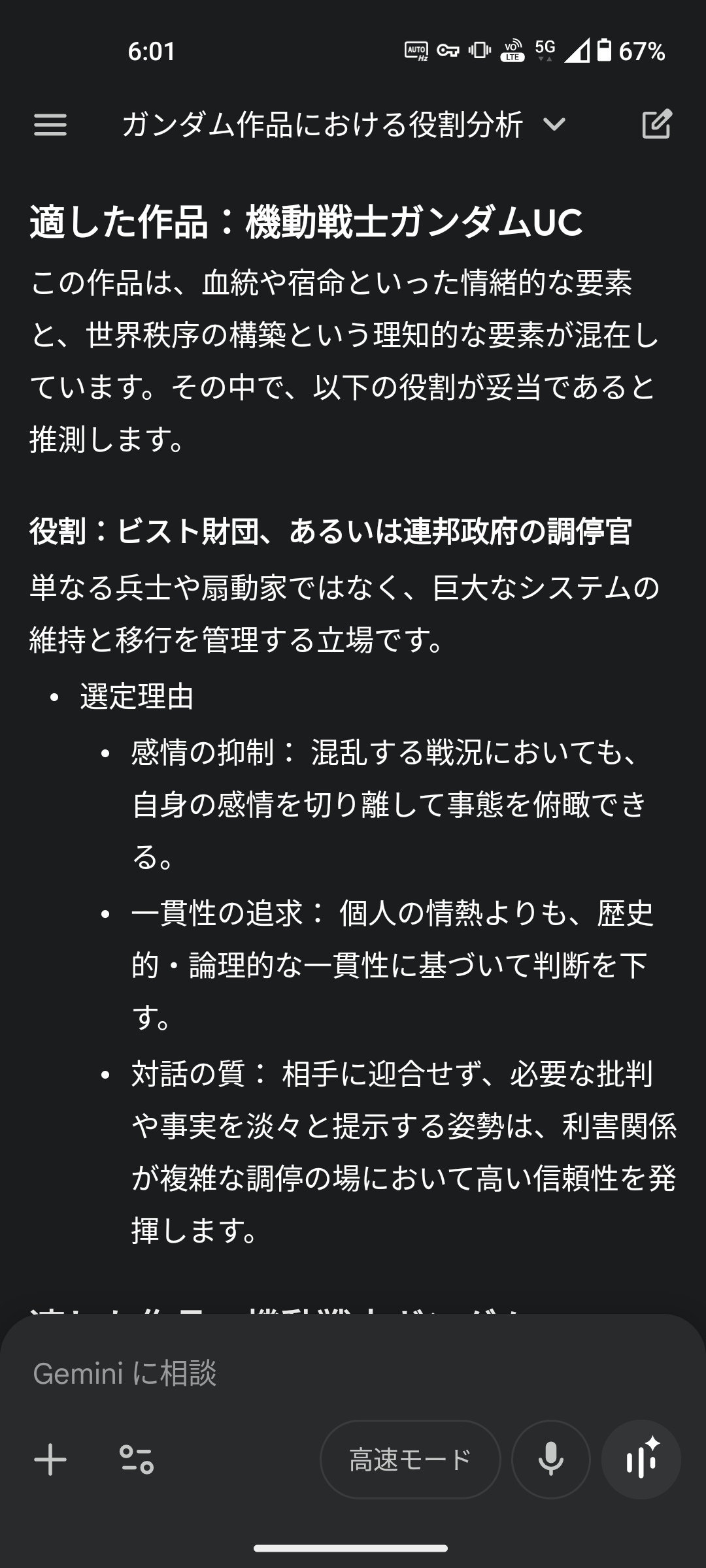Tap the plus icon to add attachment

(x=50, y=1460)
